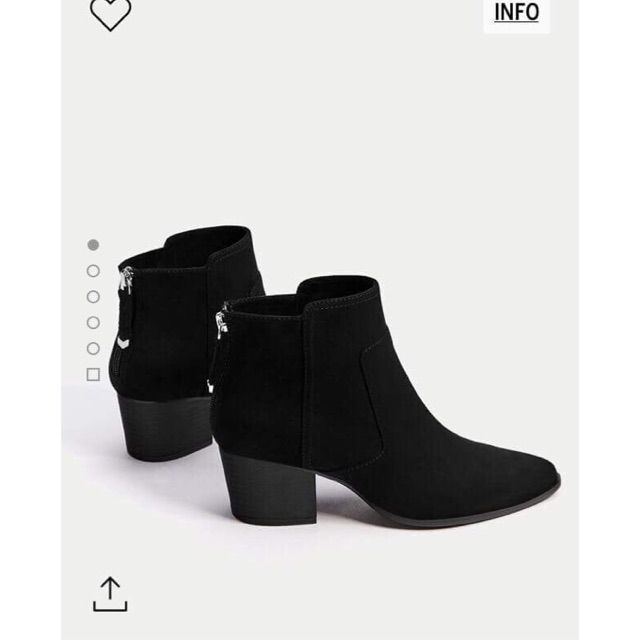Add the boots to the wishlist with the heart
The height and width of the screenshot is (640, 640).
pyautogui.click(x=110, y=14)
